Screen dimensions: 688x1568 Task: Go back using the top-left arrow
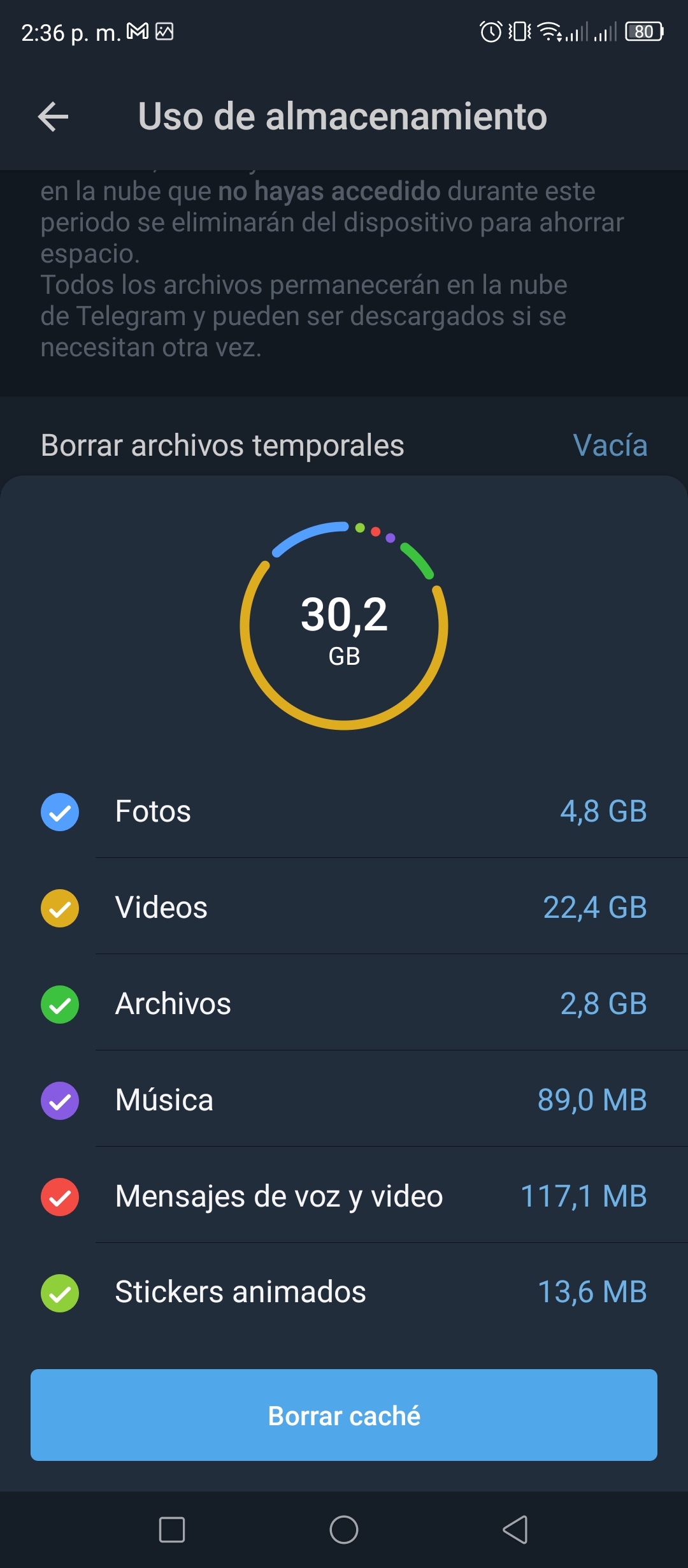53,117
